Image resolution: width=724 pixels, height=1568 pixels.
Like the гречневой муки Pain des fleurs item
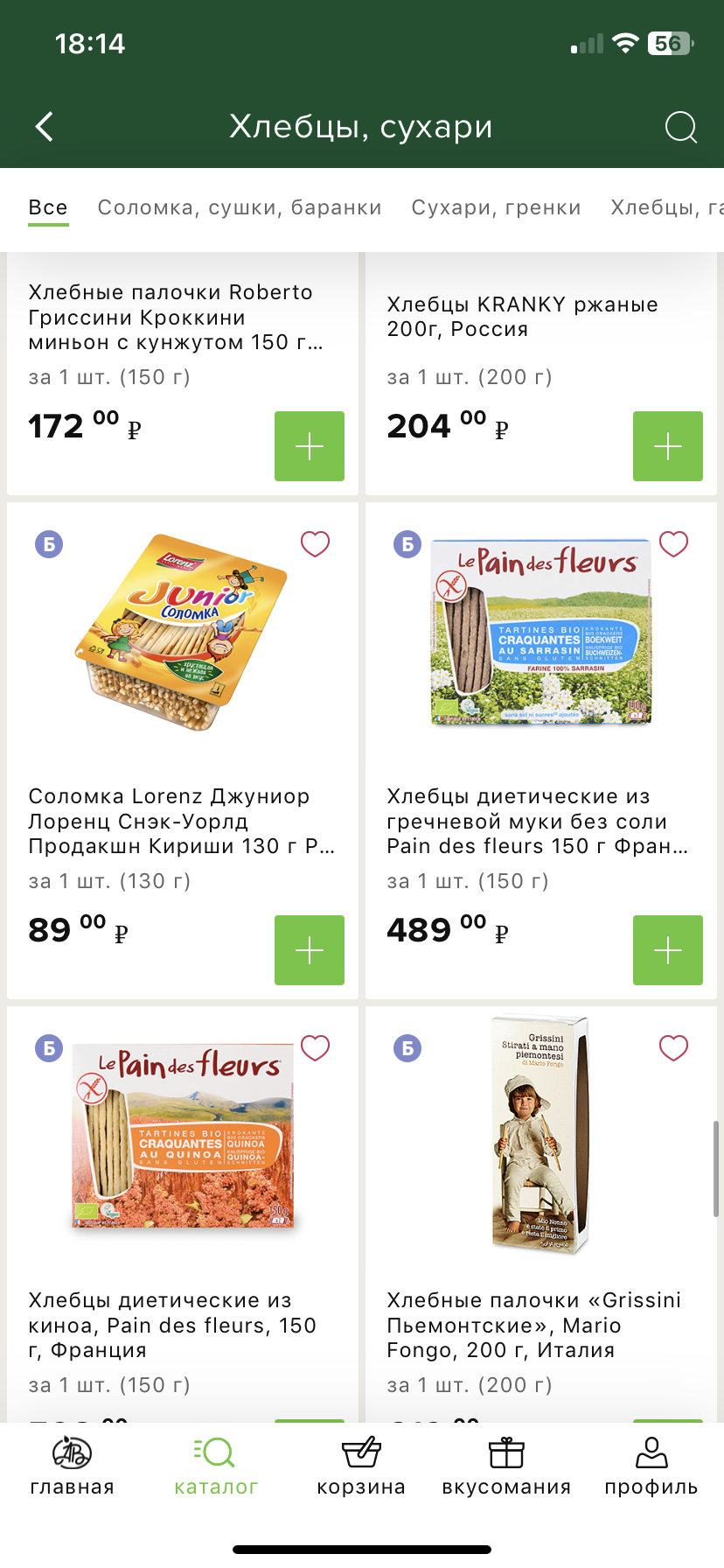click(674, 543)
